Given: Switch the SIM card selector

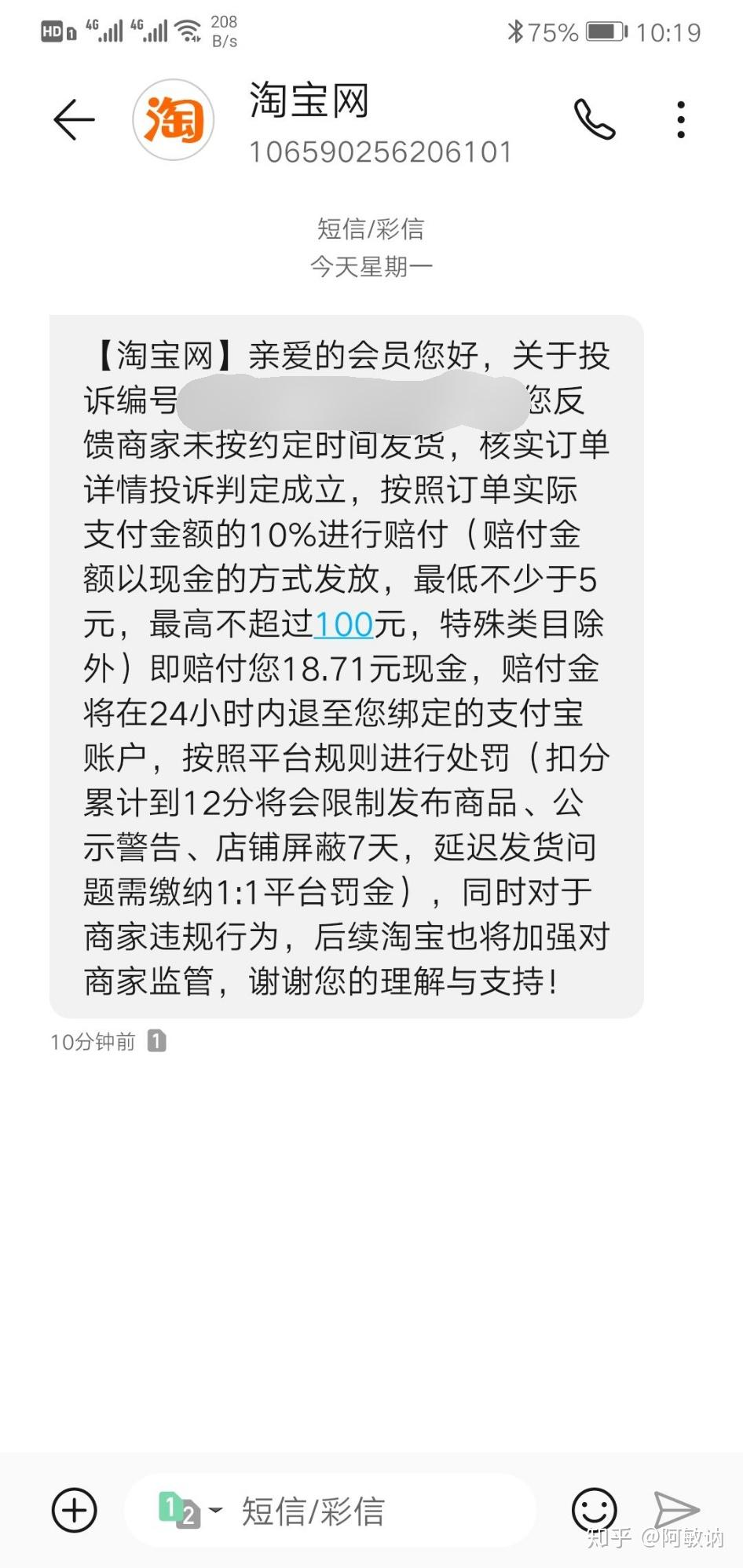Looking at the screenshot, I should (x=190, y=1509).
